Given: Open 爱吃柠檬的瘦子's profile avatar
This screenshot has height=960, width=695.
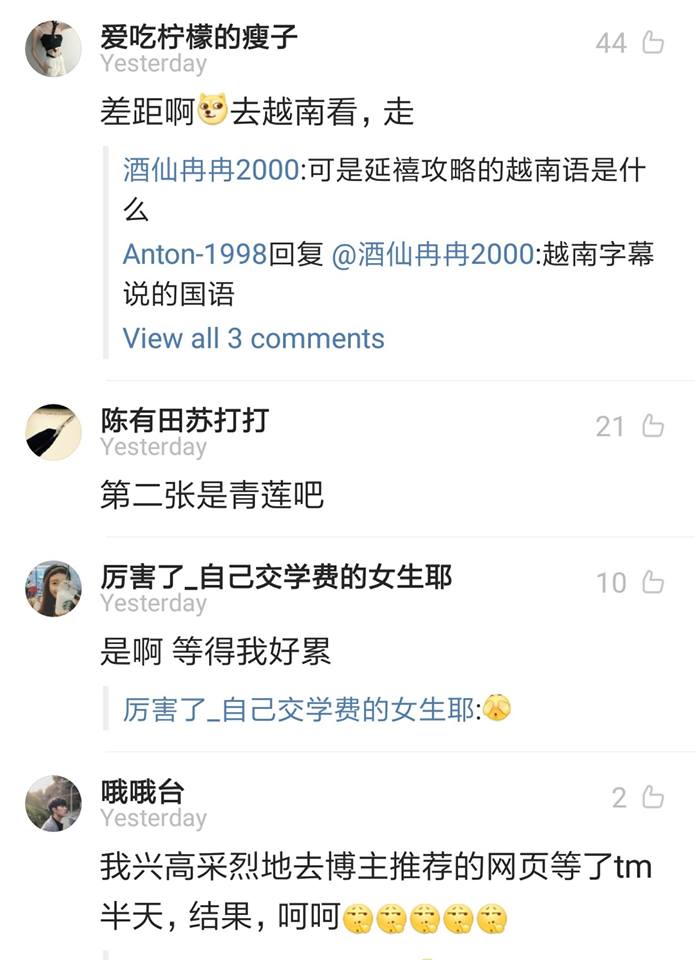Looking at the screenshot, I should [53, 48].
